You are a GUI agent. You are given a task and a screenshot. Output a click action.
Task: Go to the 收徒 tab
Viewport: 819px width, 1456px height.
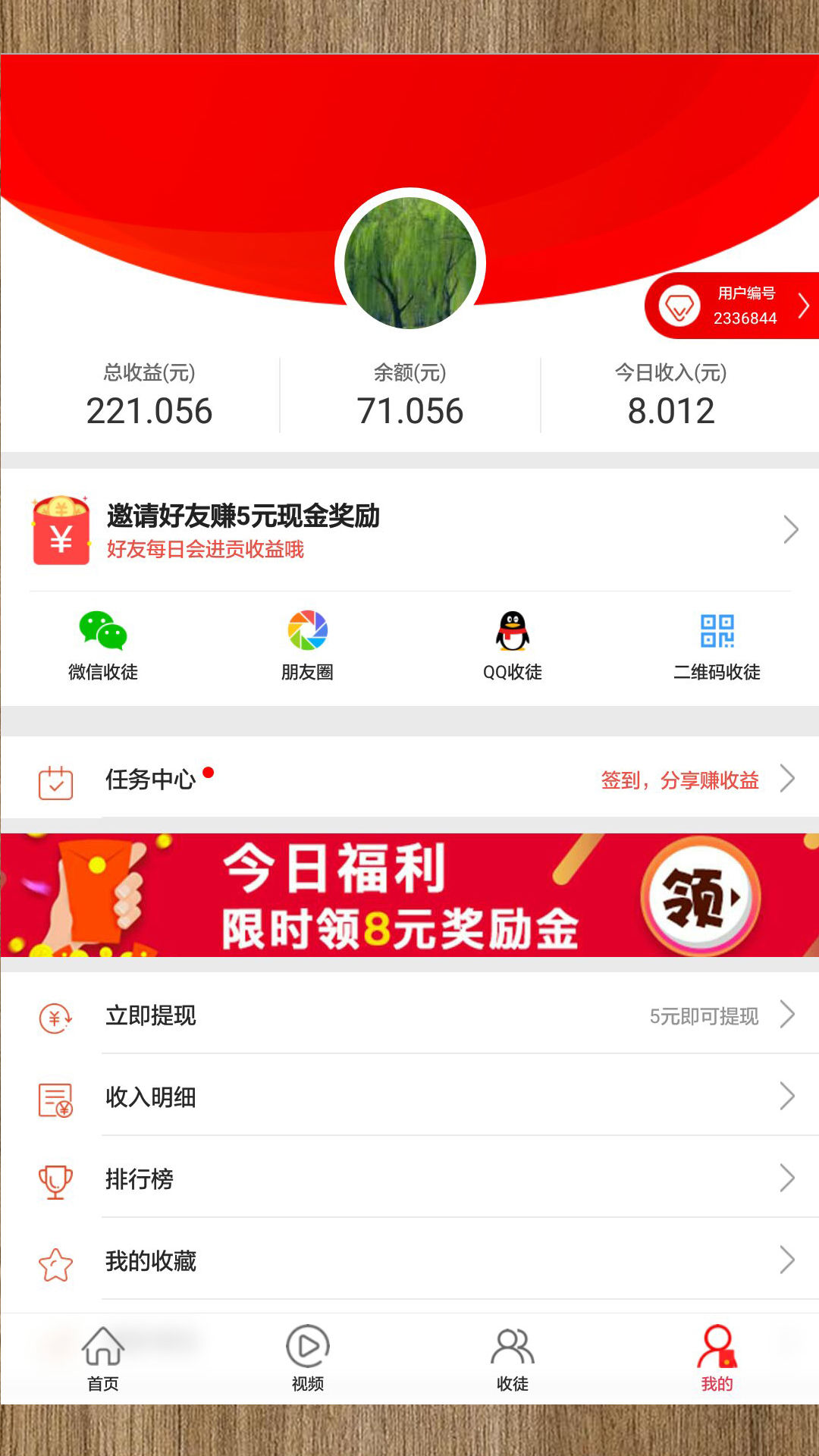513,1359
